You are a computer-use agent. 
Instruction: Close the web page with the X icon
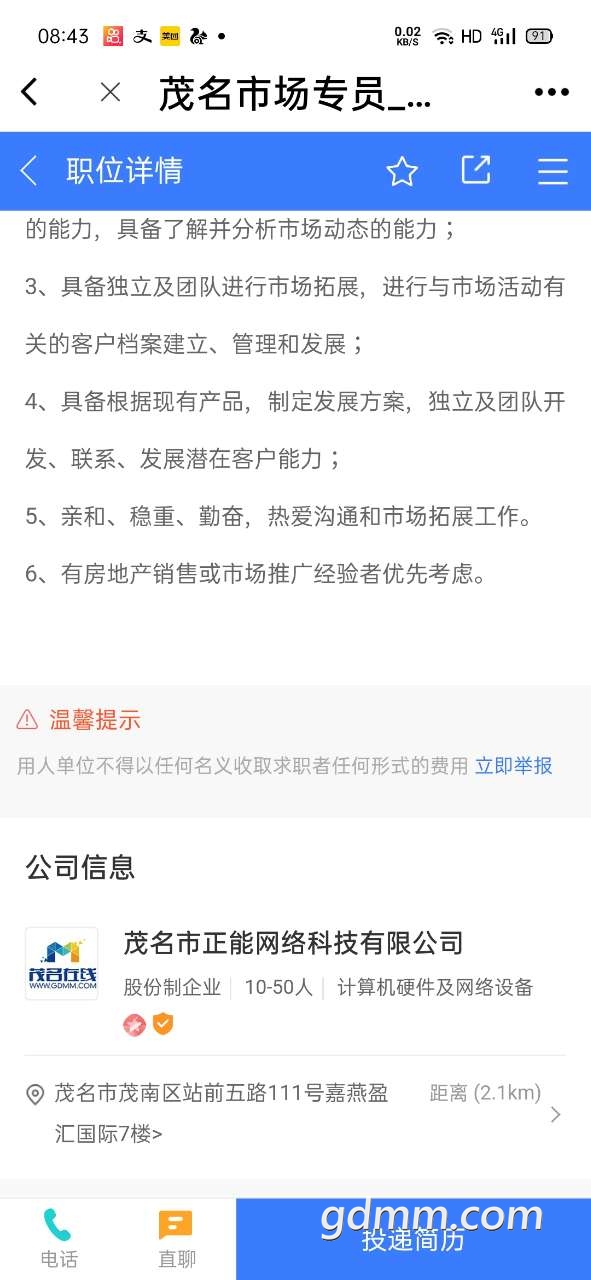pyautogui.click(x=110, y=92)
